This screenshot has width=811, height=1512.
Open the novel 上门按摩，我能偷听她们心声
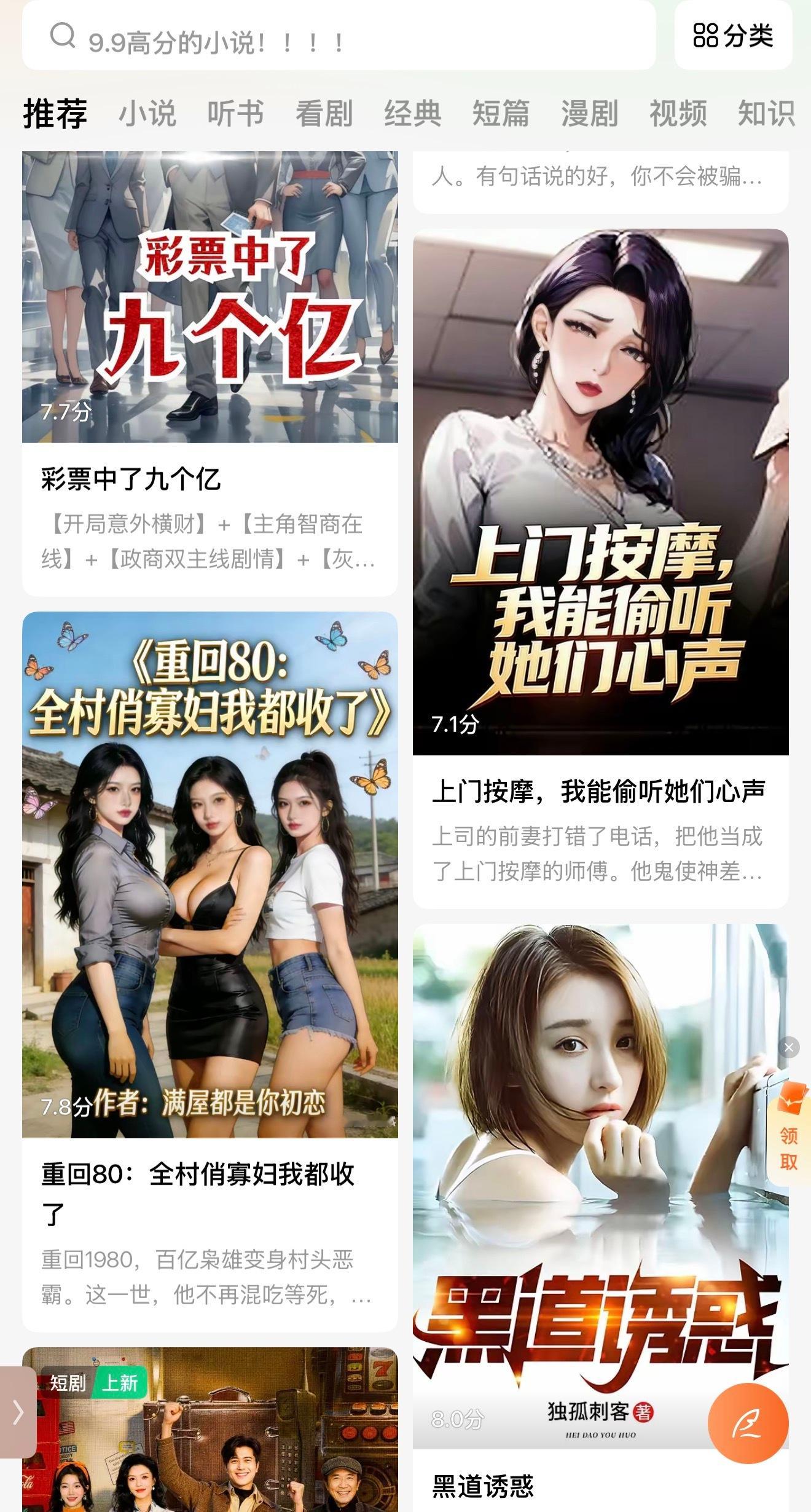point(600,553)
